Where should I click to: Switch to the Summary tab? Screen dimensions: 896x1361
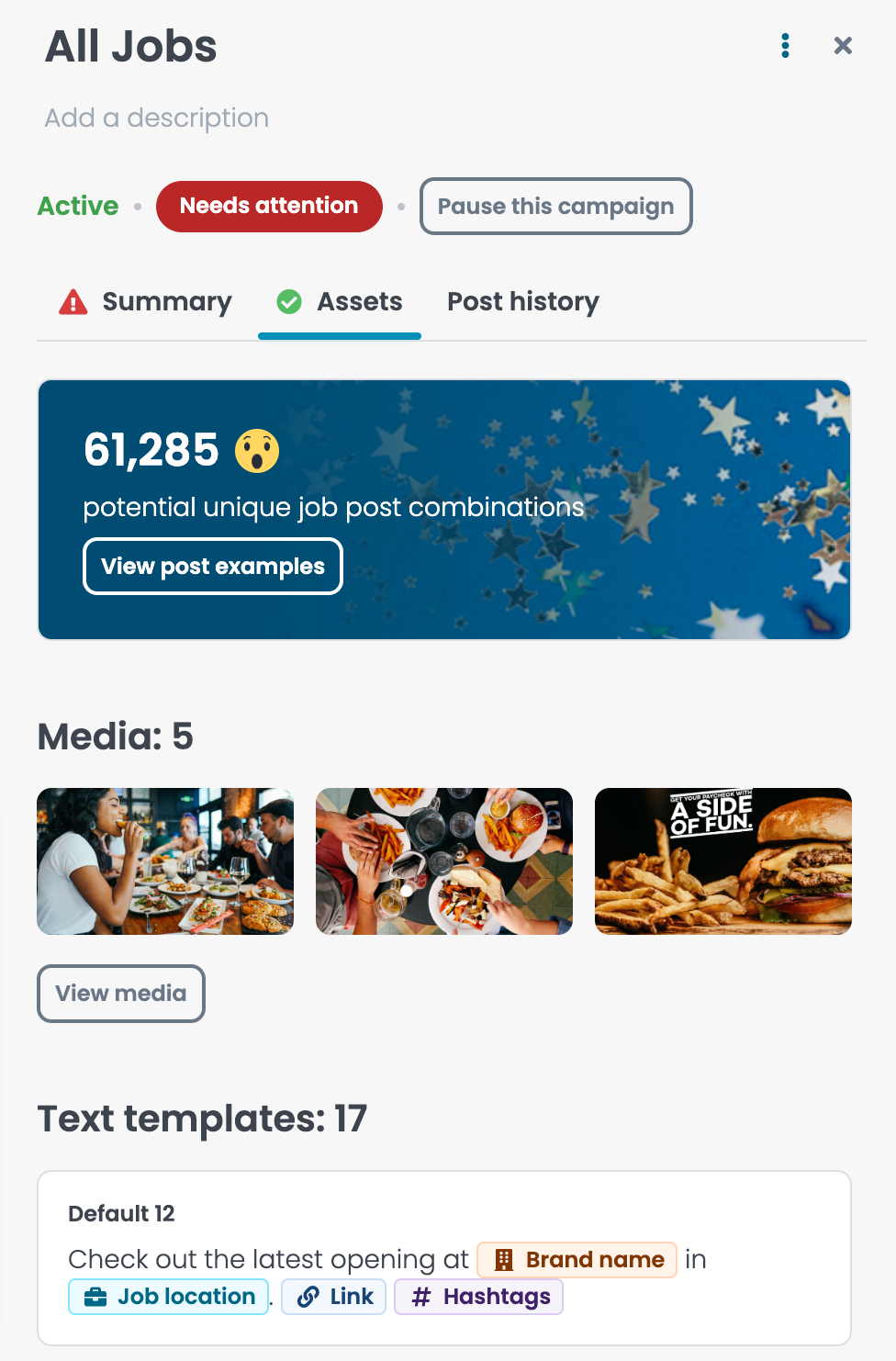click(x=147, y=301)
